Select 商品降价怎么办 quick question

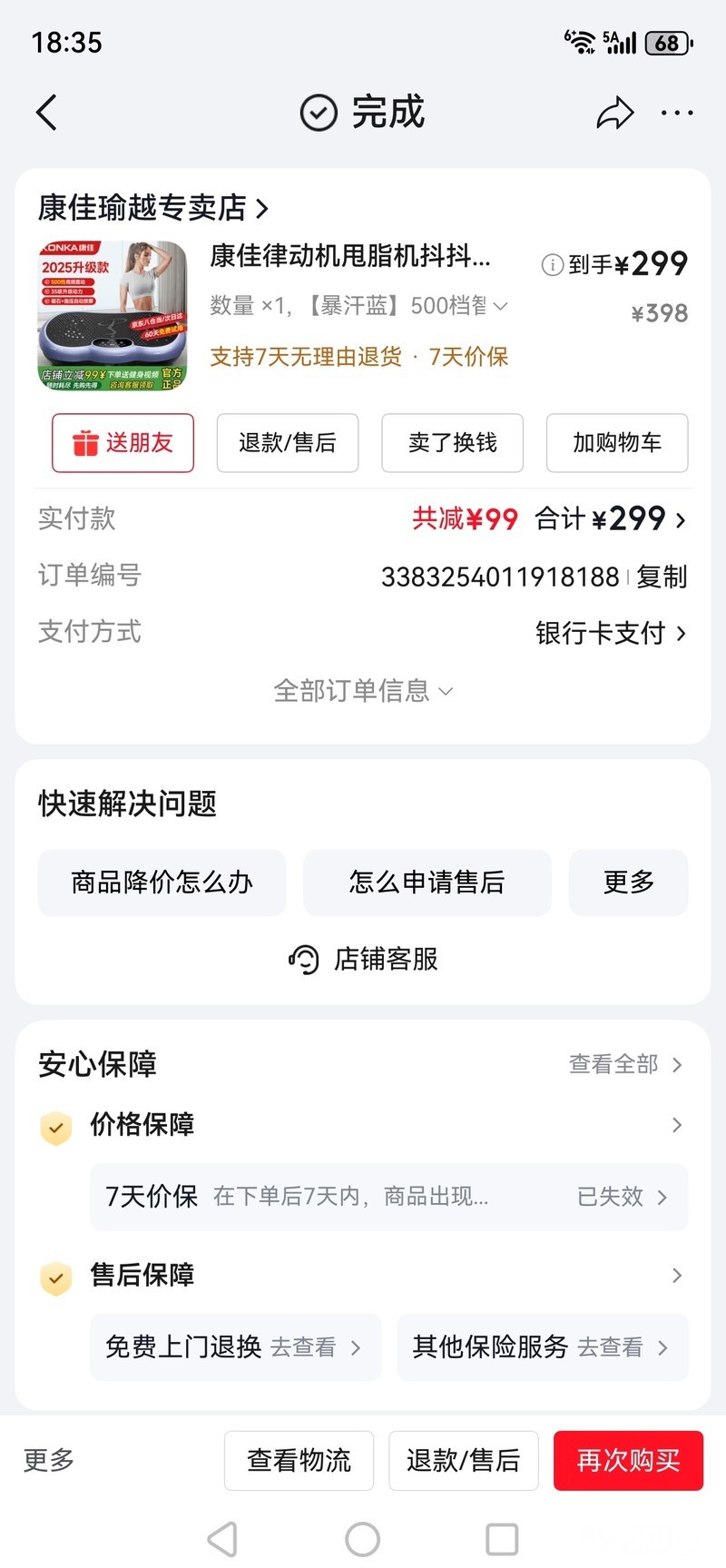coord(162,883)
